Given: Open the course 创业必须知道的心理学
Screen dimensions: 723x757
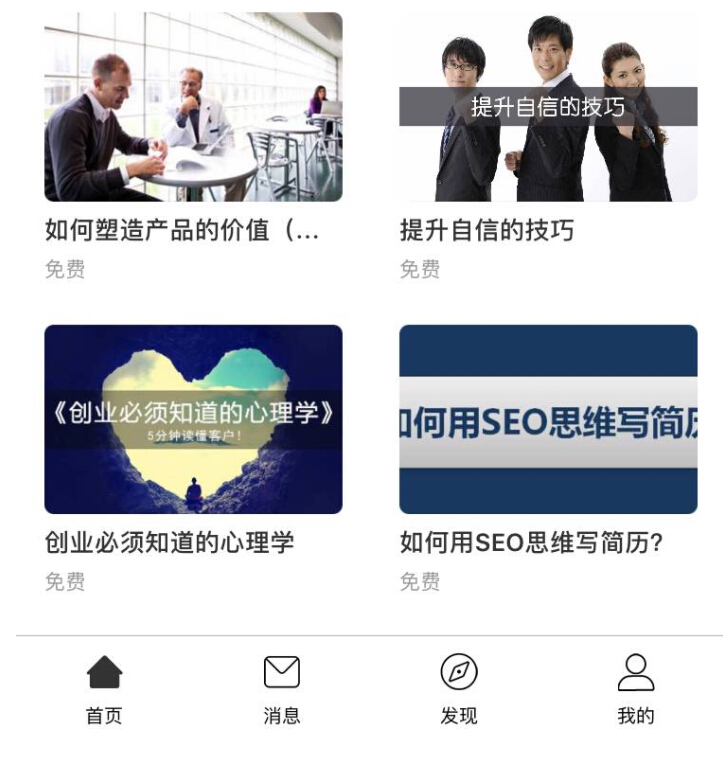Looking at the screenshot, I should tap(193, 419).
